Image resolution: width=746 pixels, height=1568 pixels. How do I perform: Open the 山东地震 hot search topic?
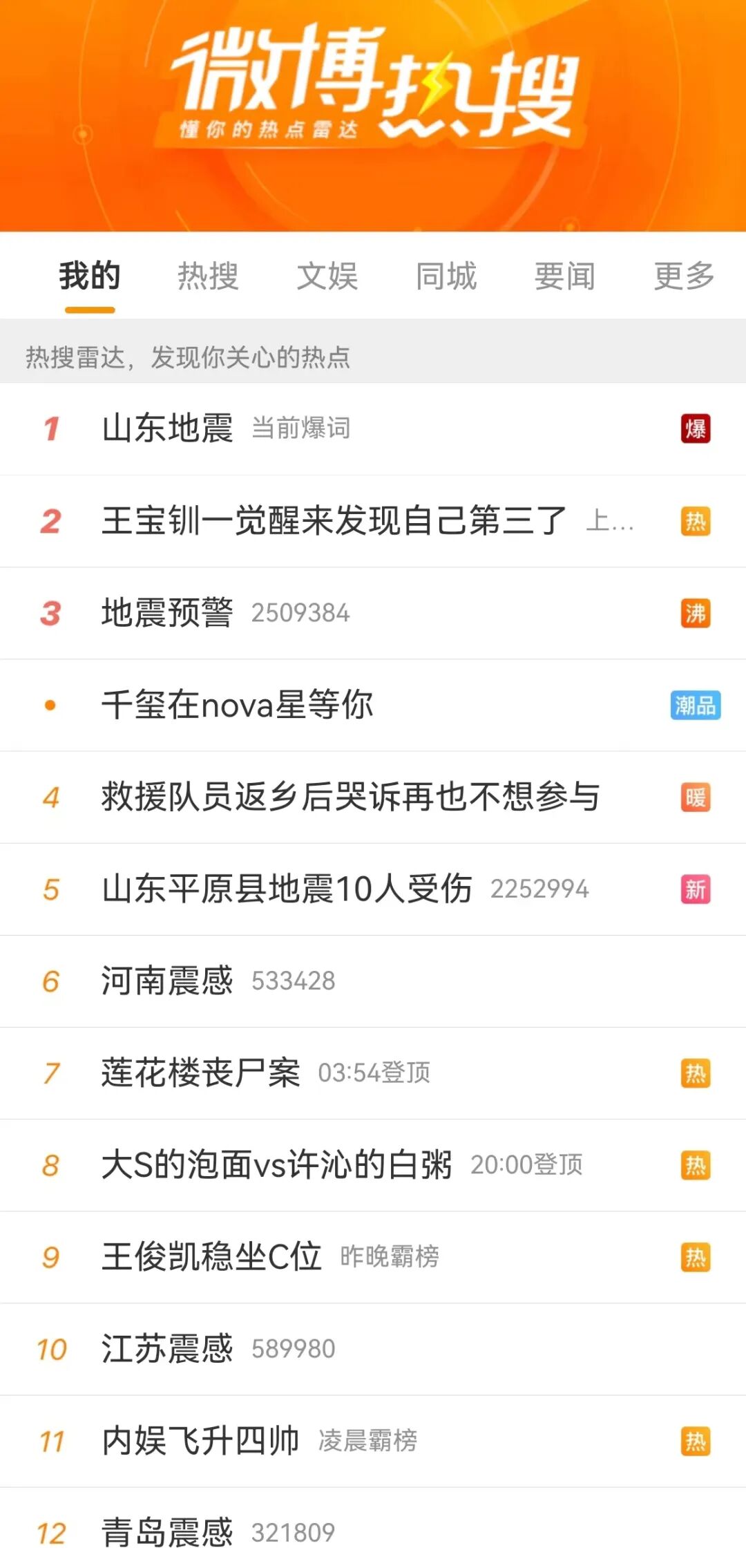pyautogui.click(x=373, y=428)
